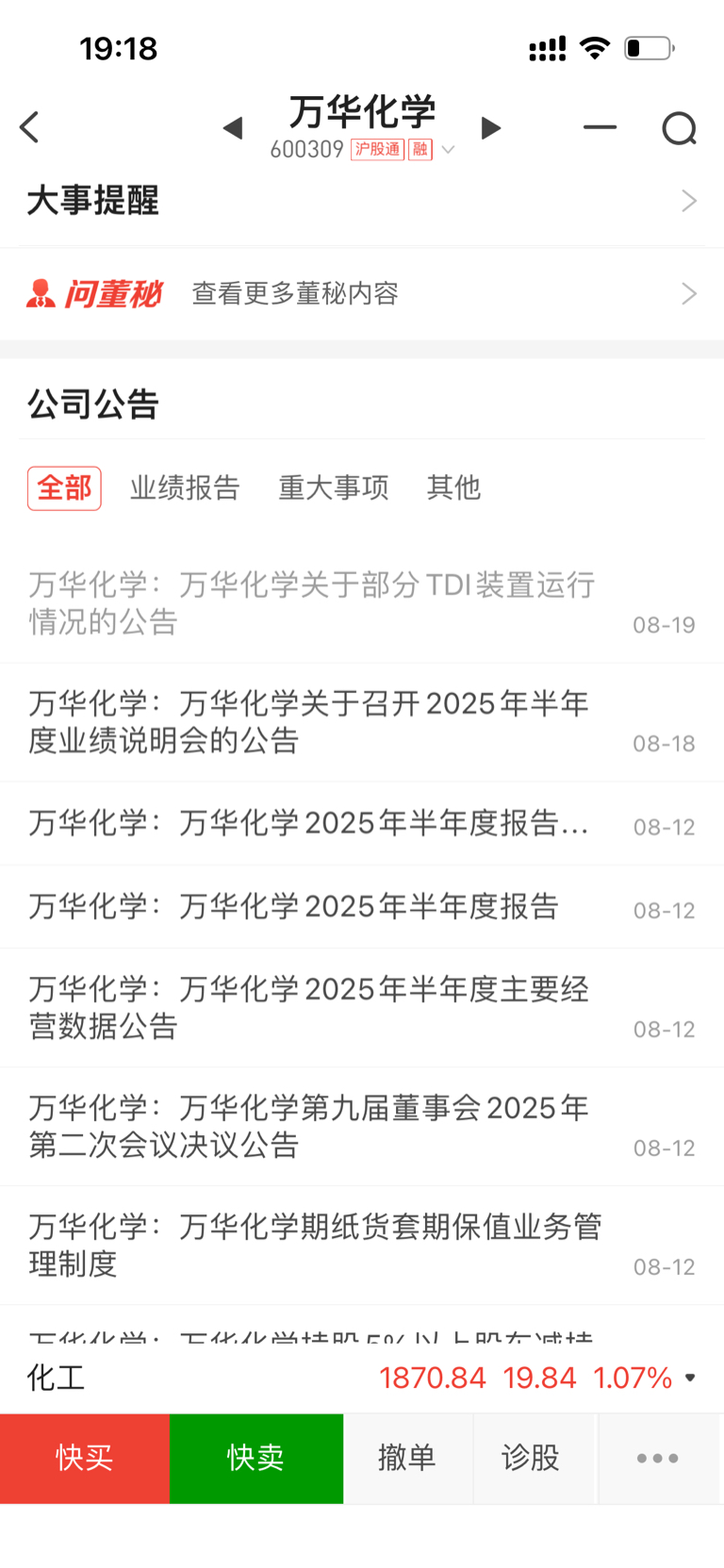Image resolution: width=724 pixels, height=1568 pixels.
Task: Tap the minus icon in header
Action: click(600, 126)
